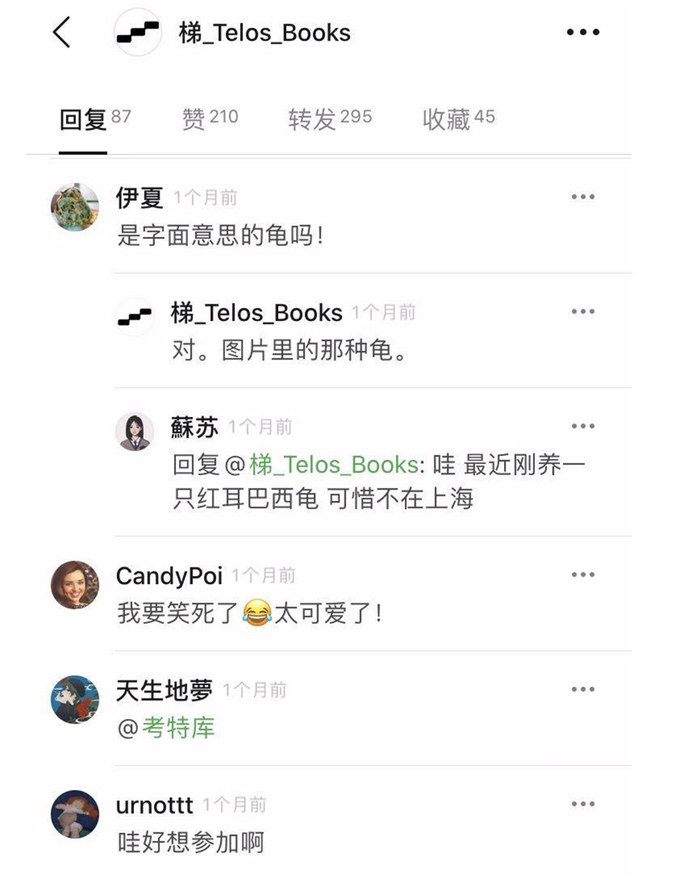700x876 pixels.
Task: View 天生地夢's profile avatar
Action: 75,700
